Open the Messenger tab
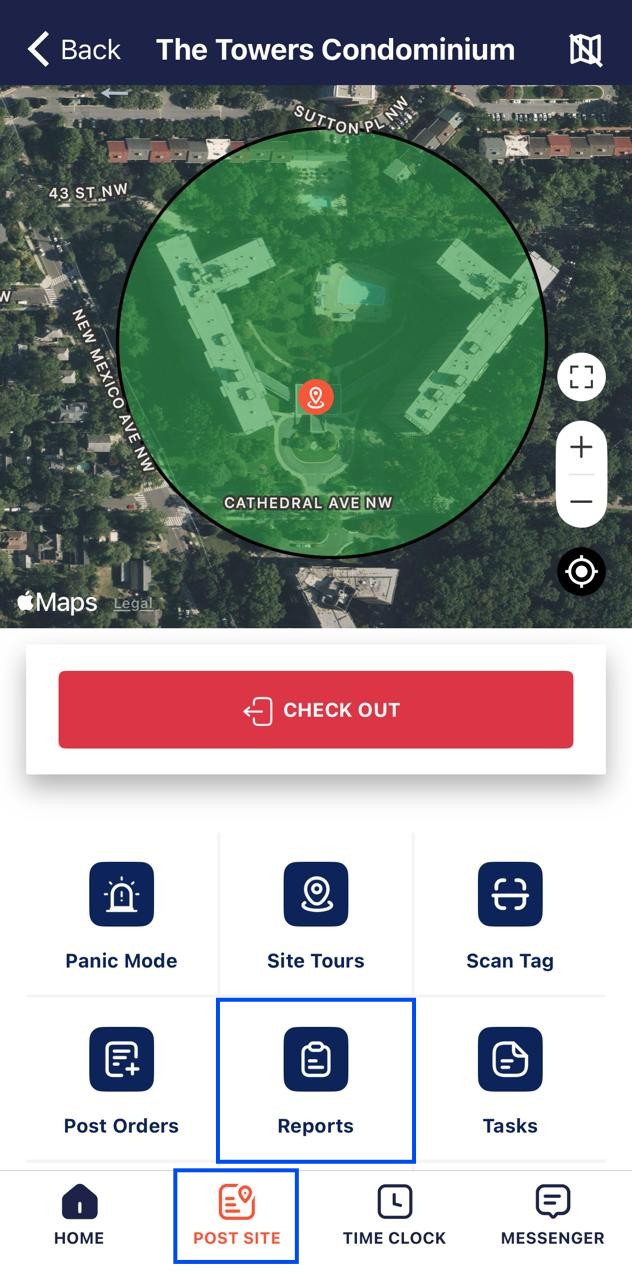Image resolution: width=632 pixels, height=1279 pixels. 553,1215
